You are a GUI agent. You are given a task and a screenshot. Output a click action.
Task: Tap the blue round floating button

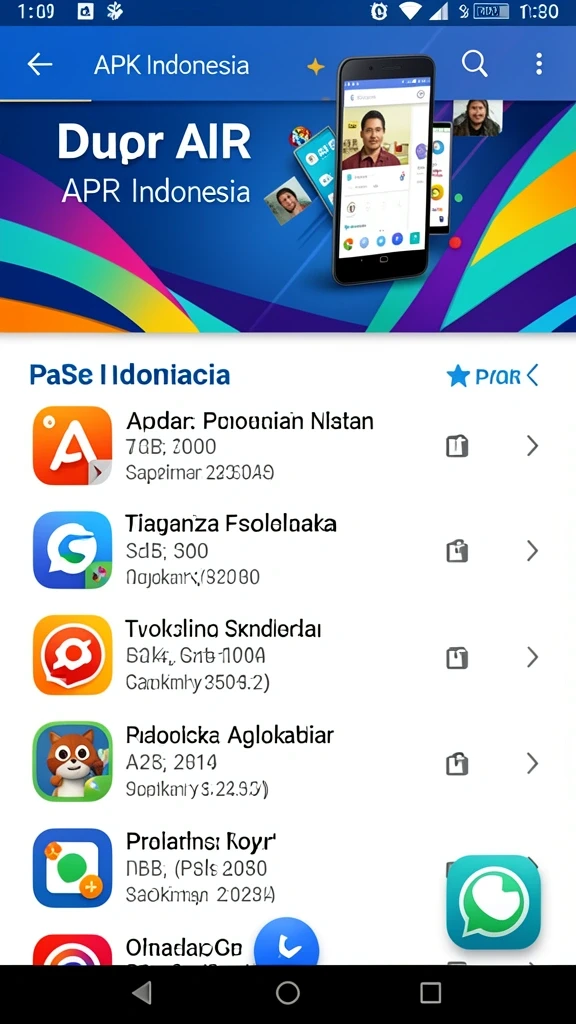click(x=286, y=944)
